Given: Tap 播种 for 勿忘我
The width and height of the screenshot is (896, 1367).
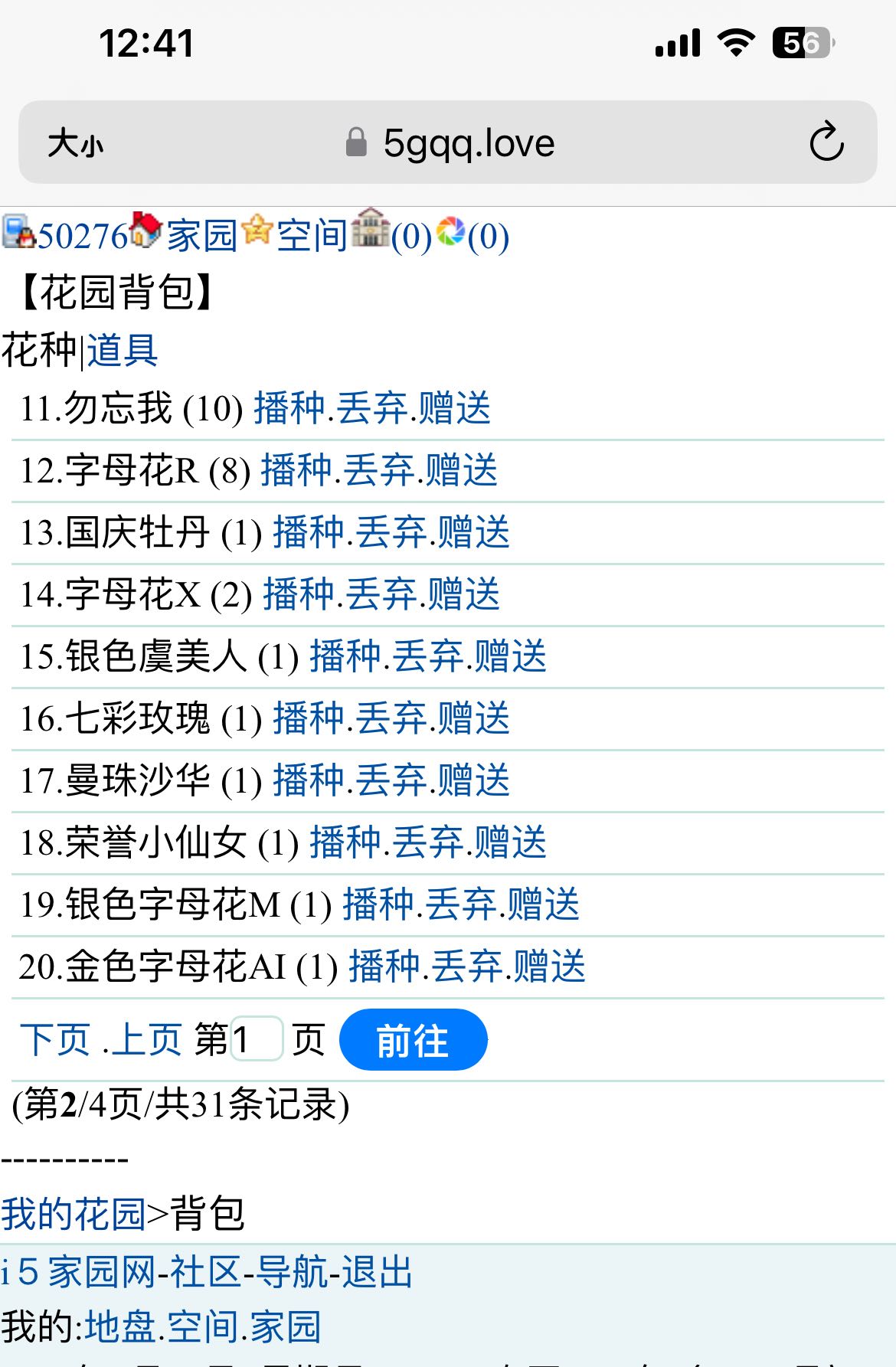Looking at the screenshot, I should pyautogui.click(x=289, y=407).
